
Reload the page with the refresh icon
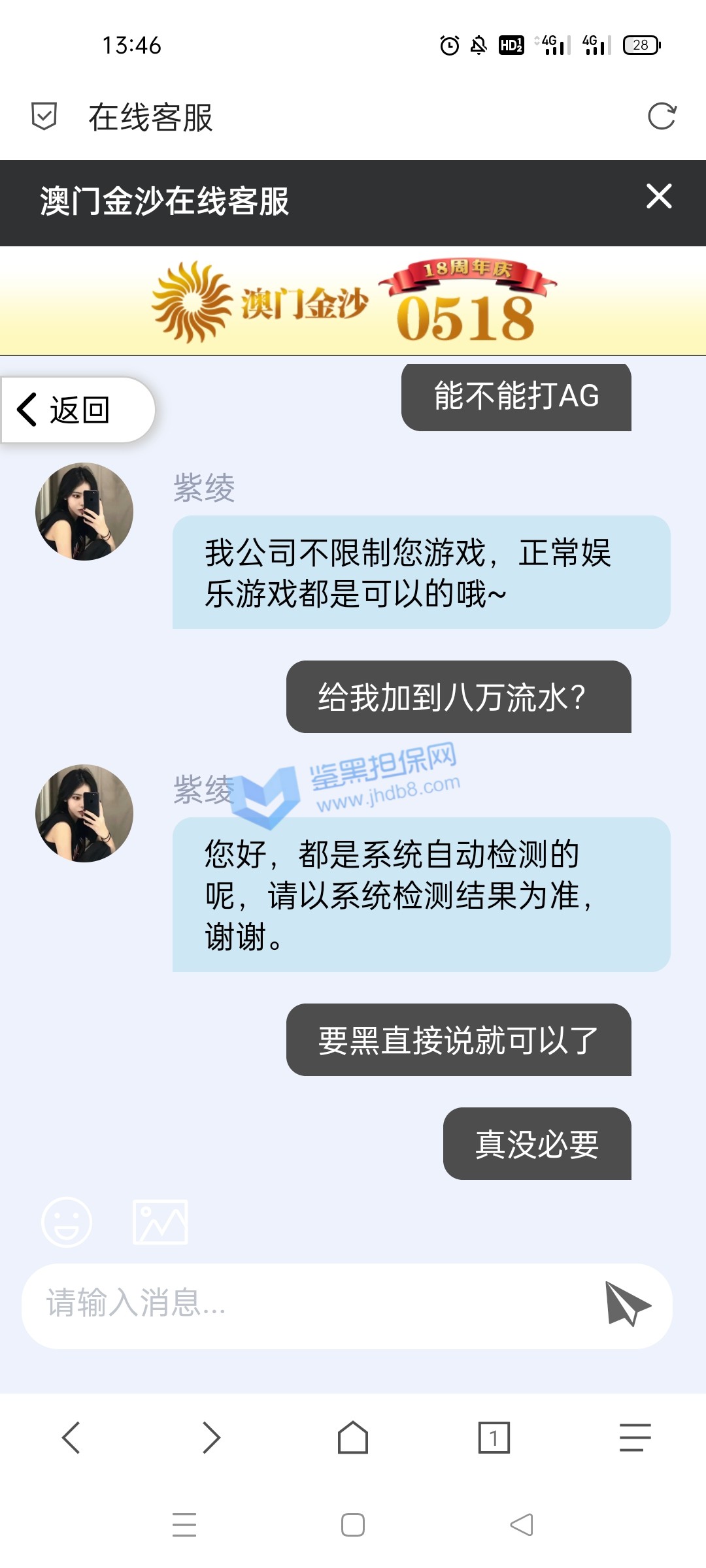tap(662, 117)
